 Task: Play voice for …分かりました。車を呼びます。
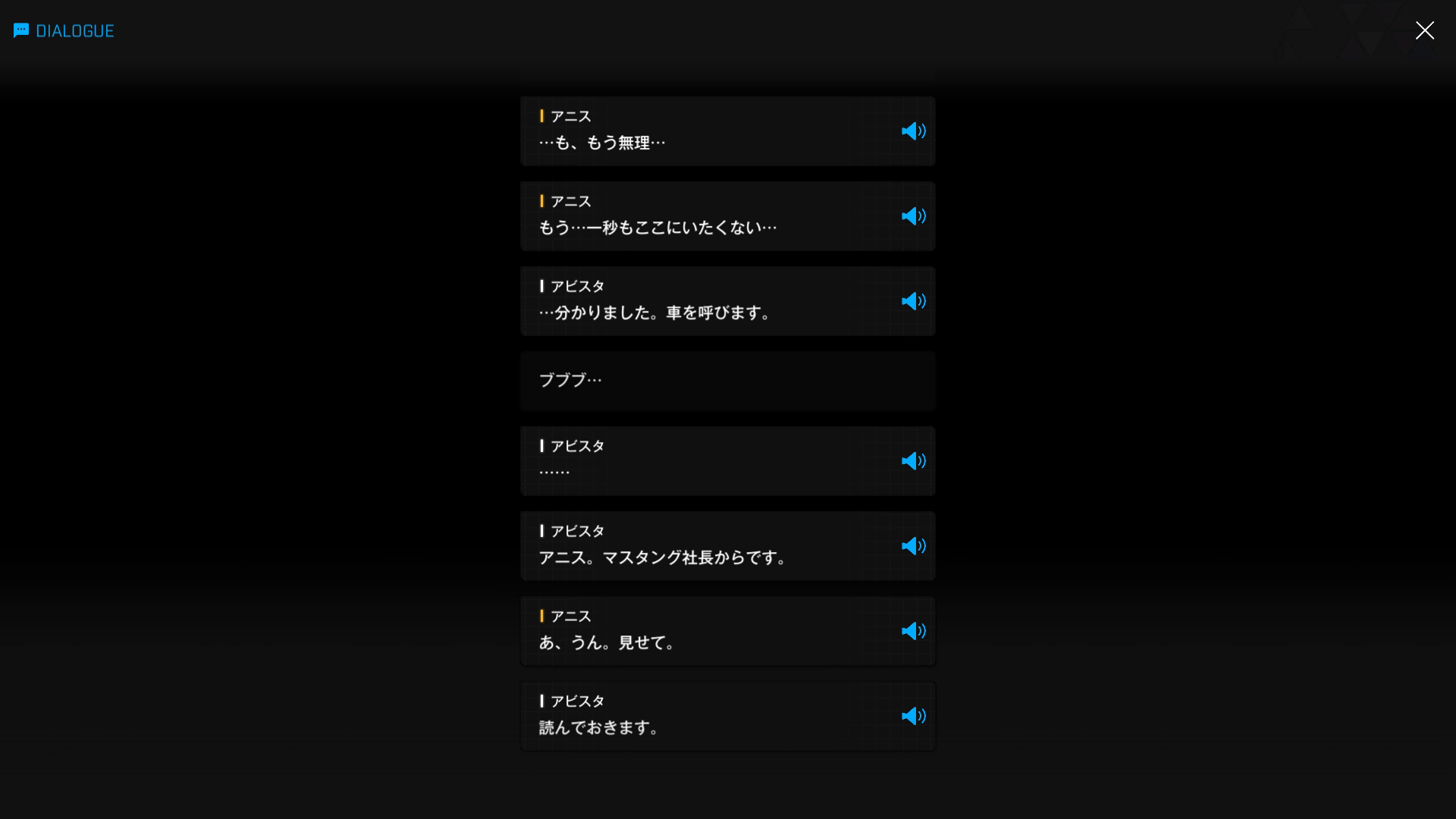pyautogui.click(x=913, y=301)
